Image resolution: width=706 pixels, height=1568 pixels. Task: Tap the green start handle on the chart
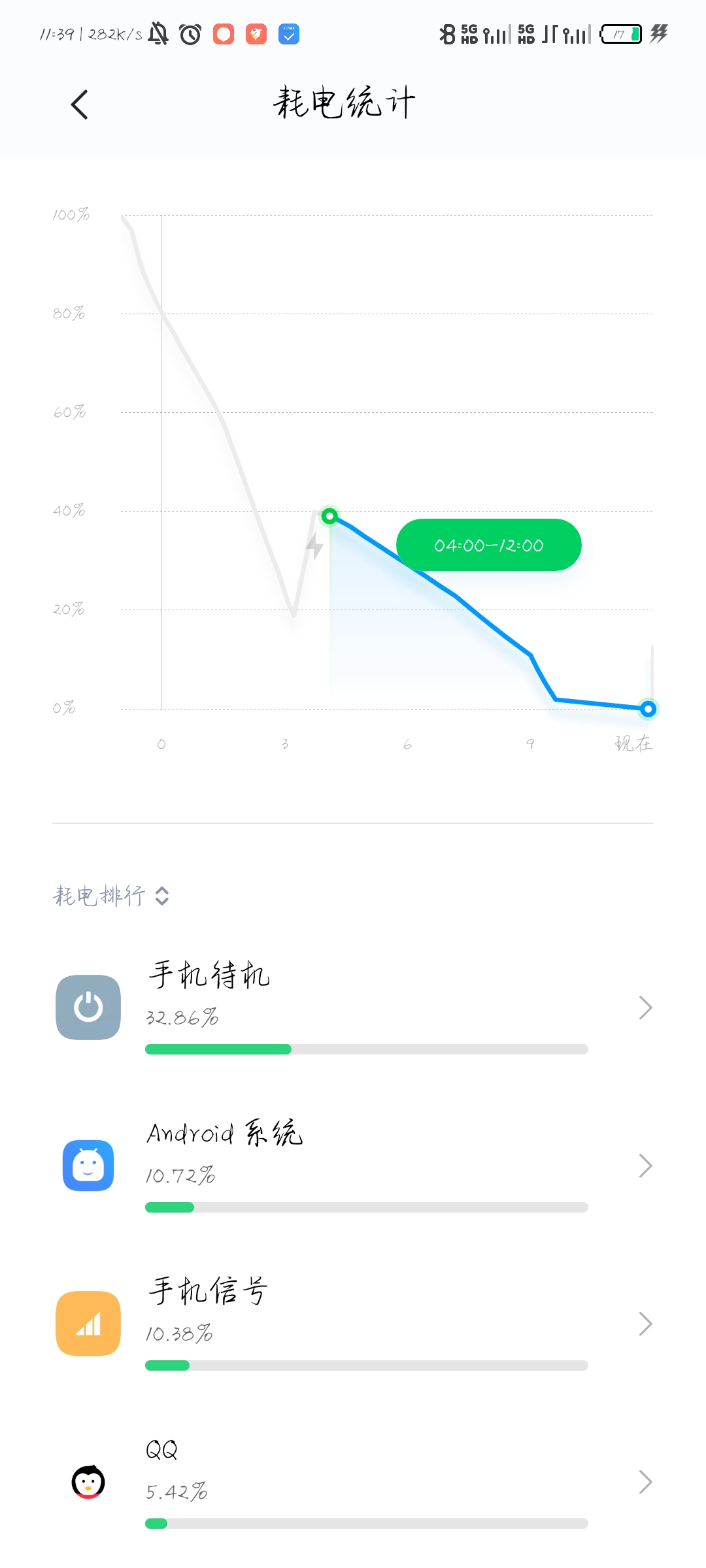[329, 517]
